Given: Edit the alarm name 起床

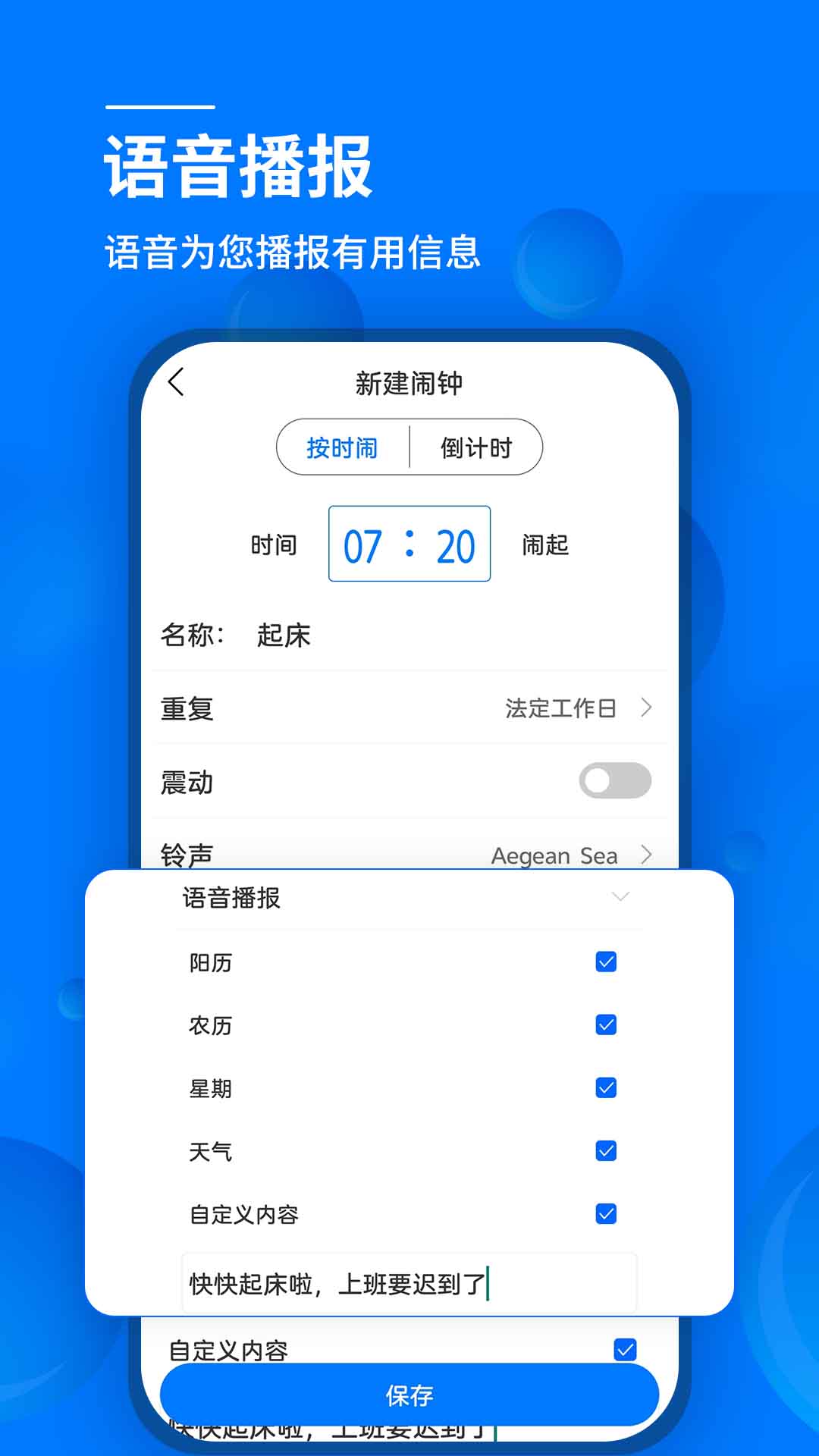Looking at the screenshot, I should tap(285, 636).
